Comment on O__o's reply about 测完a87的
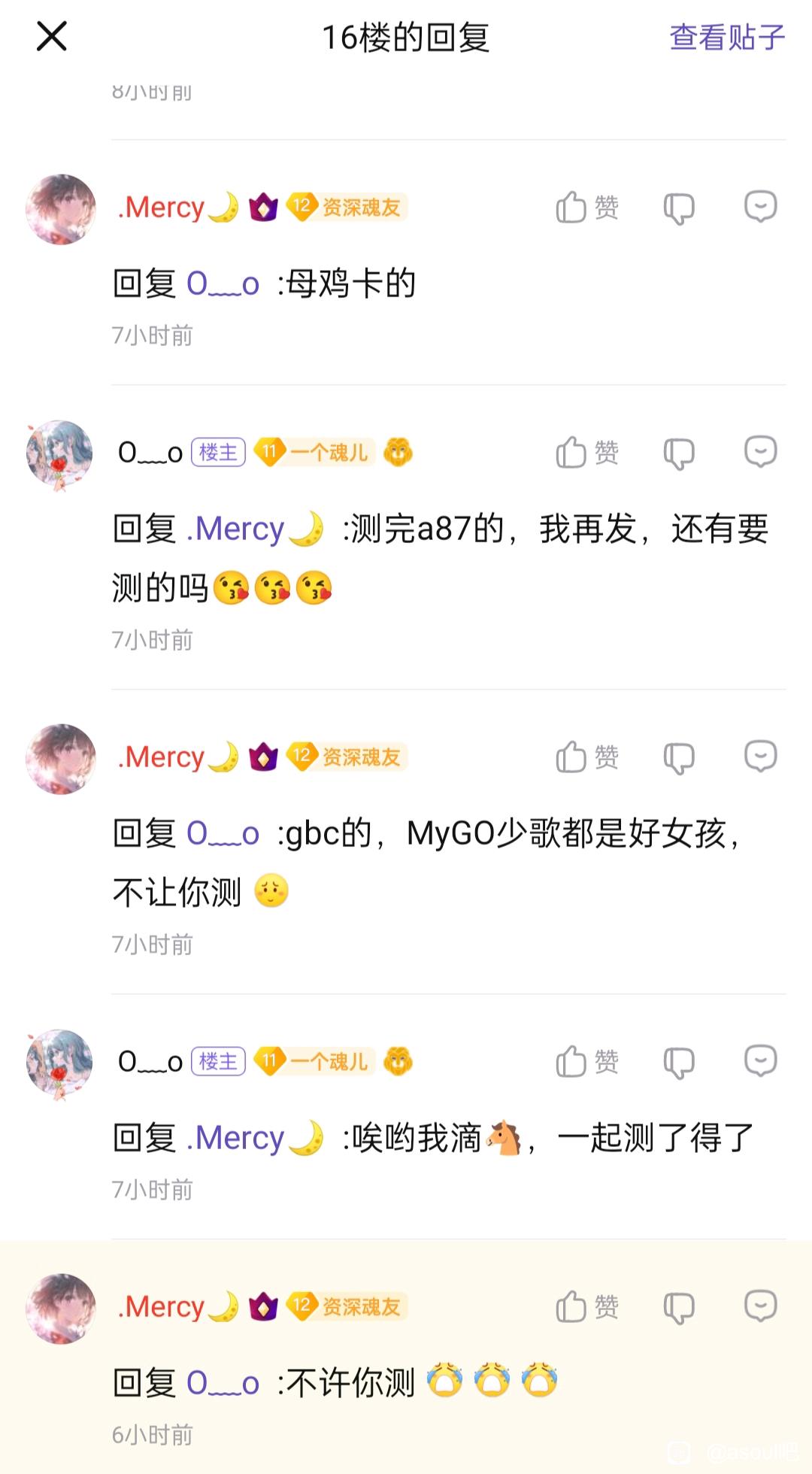The image size is (812, 1474). (760, 452)
